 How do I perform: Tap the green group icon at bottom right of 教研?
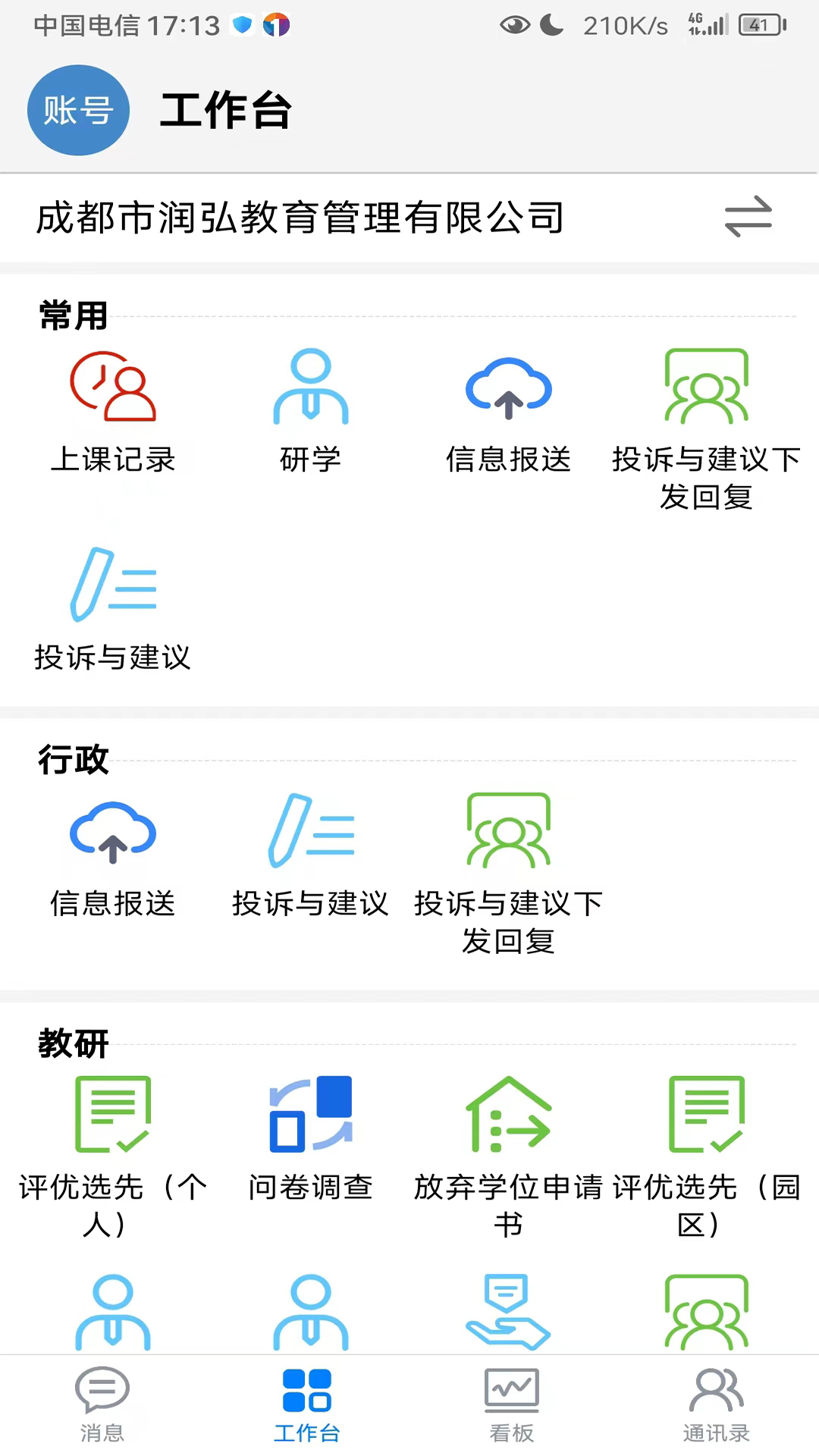tap(707, 1312)
